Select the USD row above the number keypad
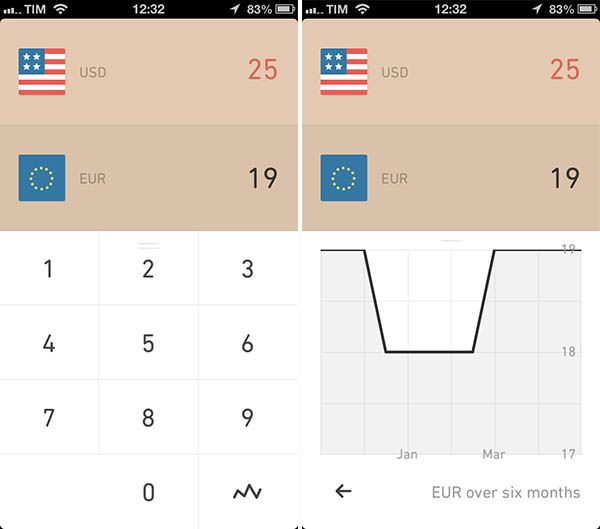 (148, 72)
